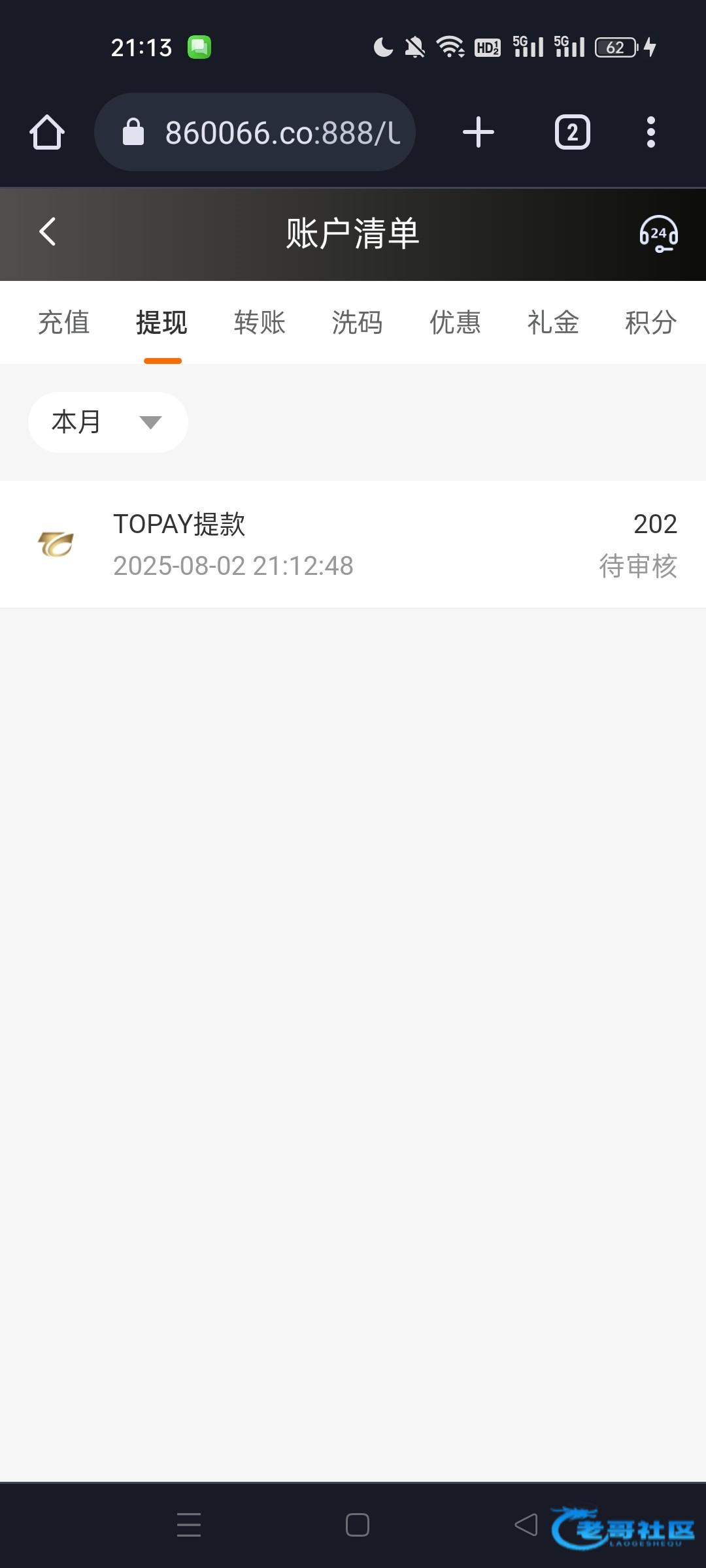Viewport: 706px width, 1568px height.
Task: Show the open tabs switcher
Action: coord(573,132)
